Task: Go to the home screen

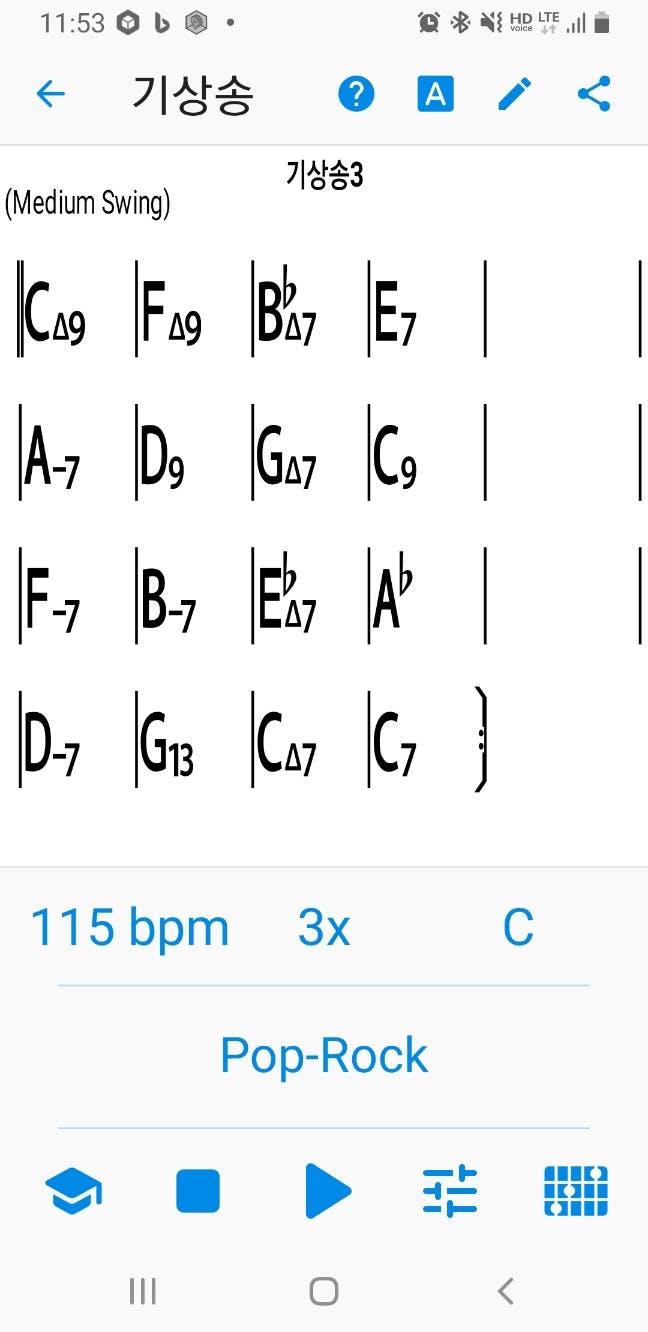Action: 324,1291
